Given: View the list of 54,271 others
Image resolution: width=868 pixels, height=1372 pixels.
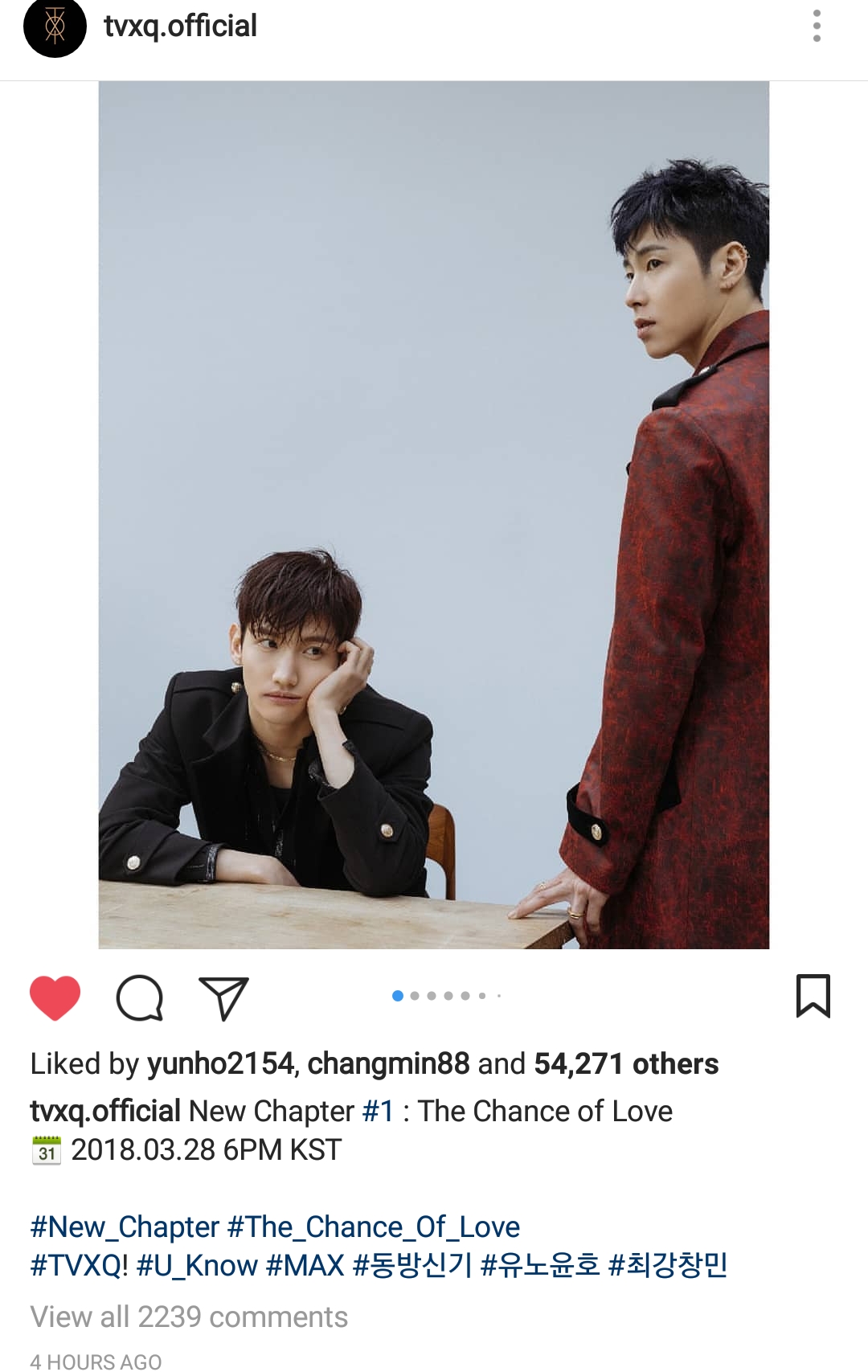Looking at the screenshot, I should 626,1063.
